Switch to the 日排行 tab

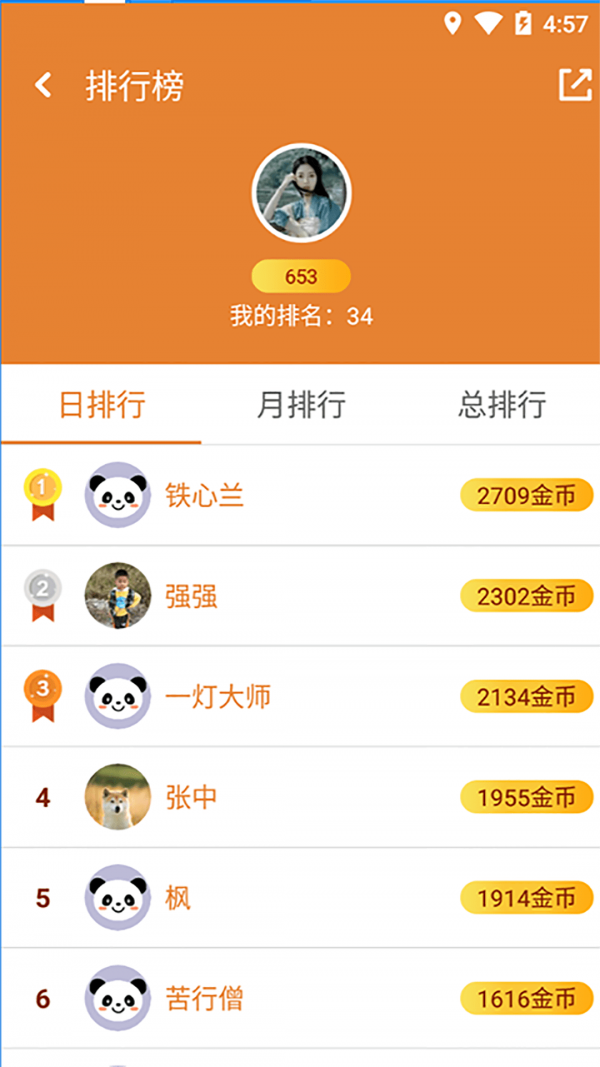(x=102, y=405)
